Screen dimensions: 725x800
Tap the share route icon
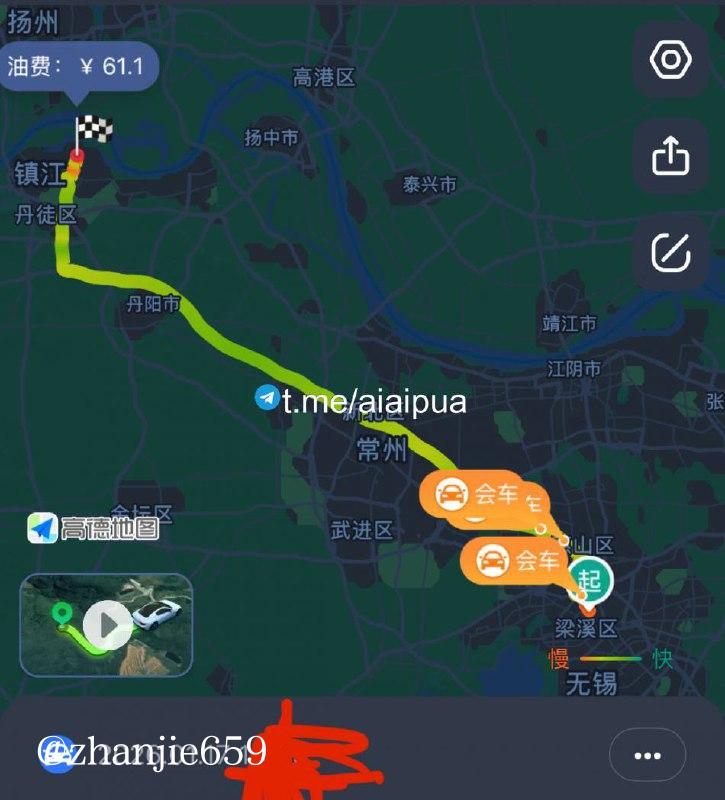(x=672, y=156)
